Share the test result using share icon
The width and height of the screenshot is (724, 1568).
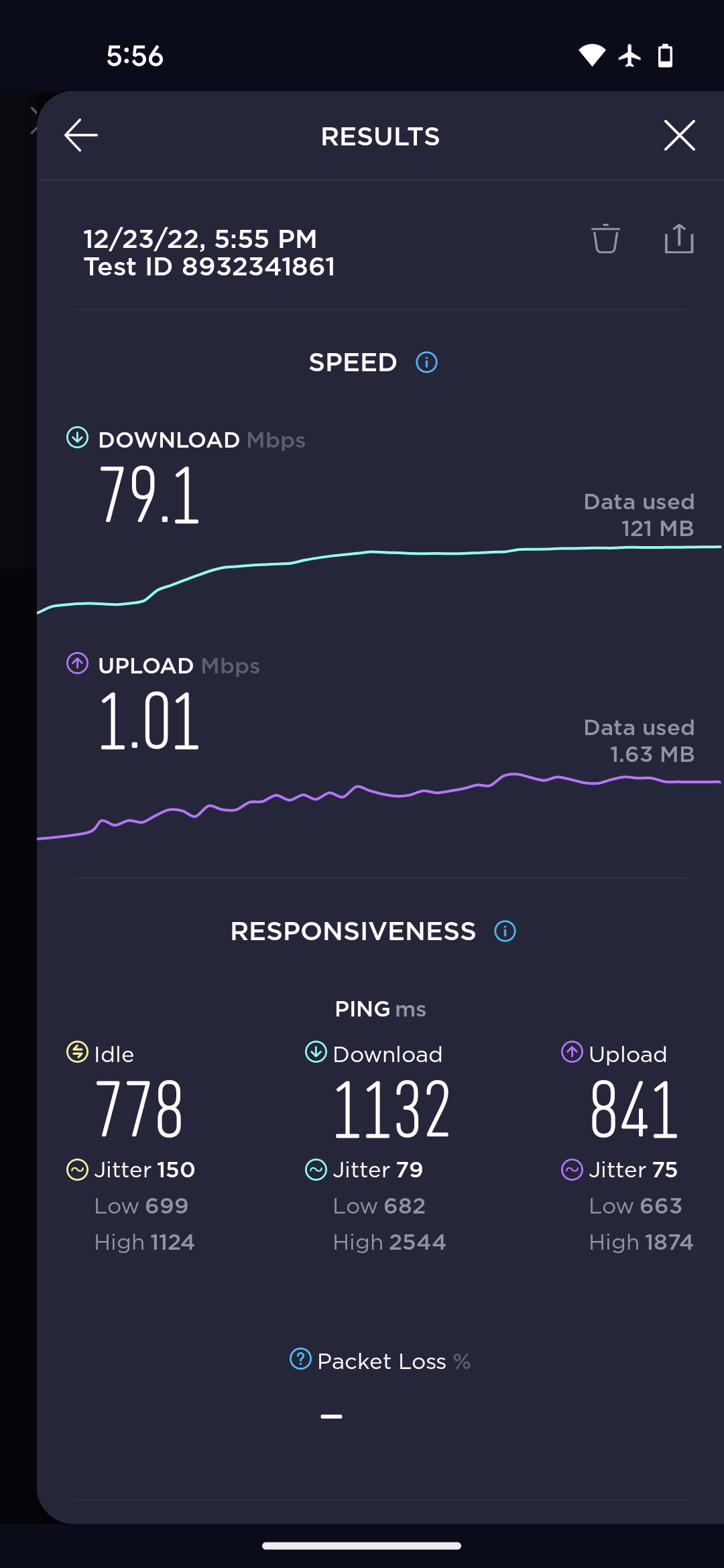pyautogui.click(x=679, y=239)
